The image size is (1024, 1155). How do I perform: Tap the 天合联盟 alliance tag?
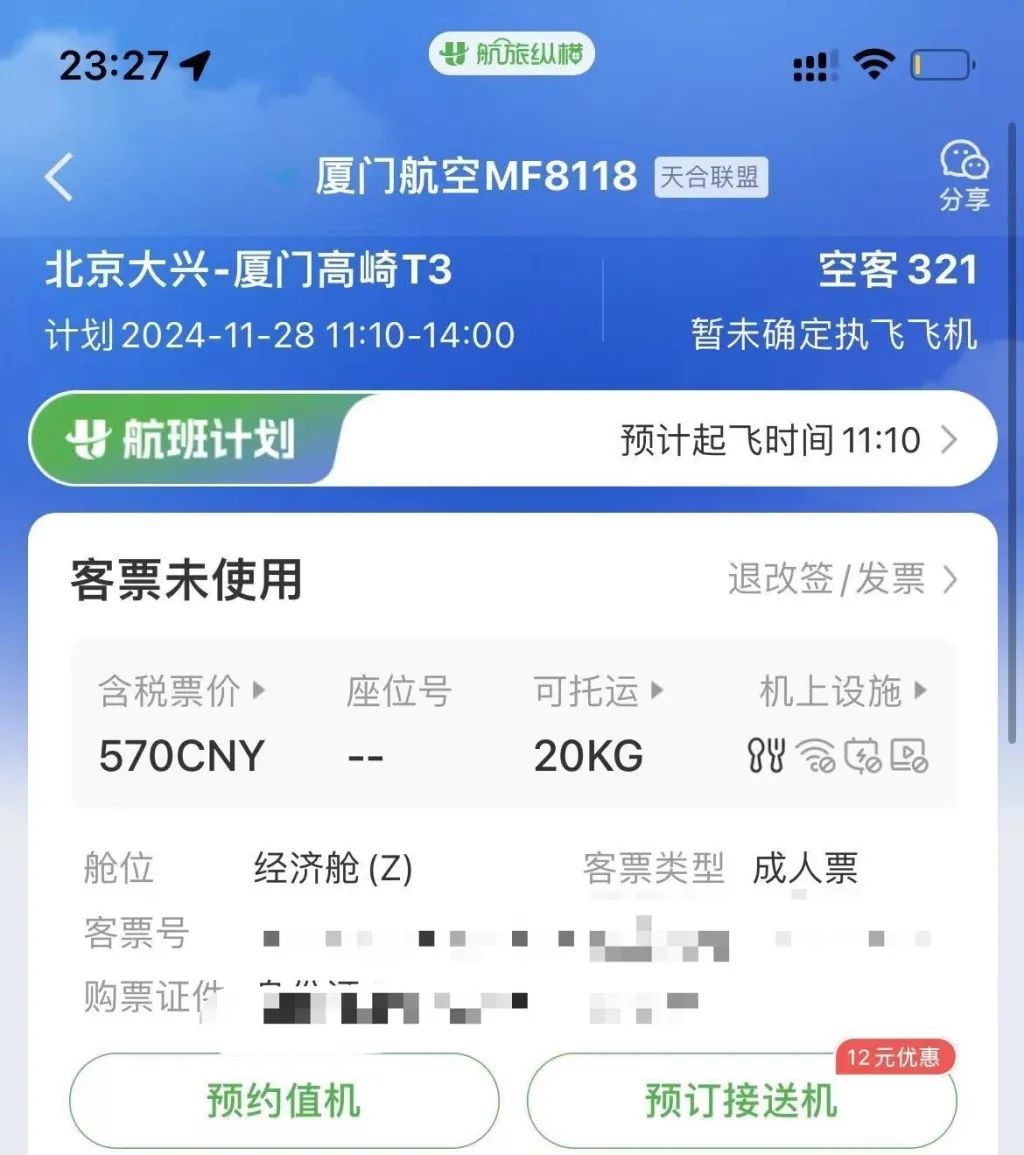(x=709, y=179)
